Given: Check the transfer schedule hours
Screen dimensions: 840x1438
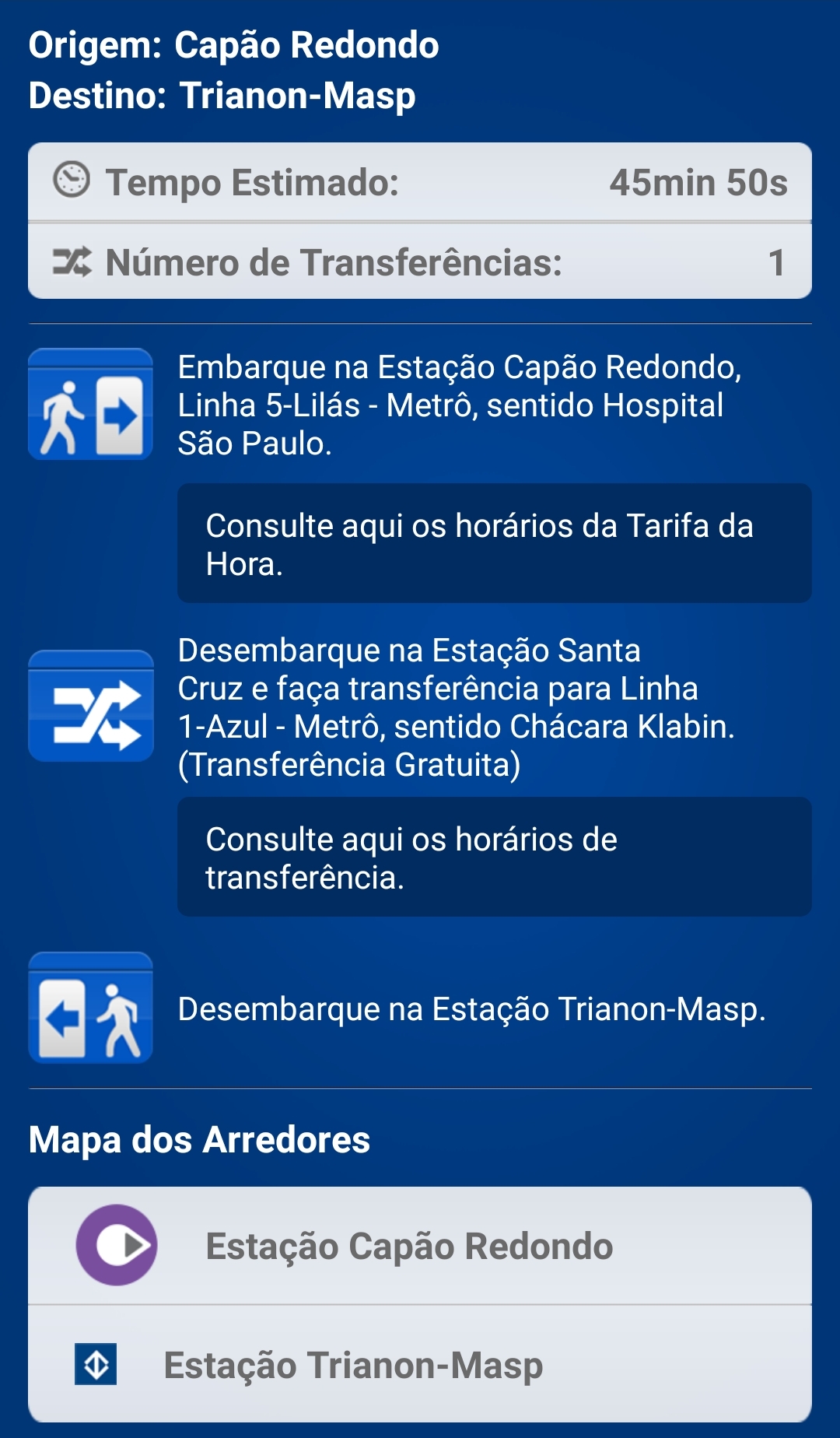Looking at the screenshot, I should tap(494, 857).
